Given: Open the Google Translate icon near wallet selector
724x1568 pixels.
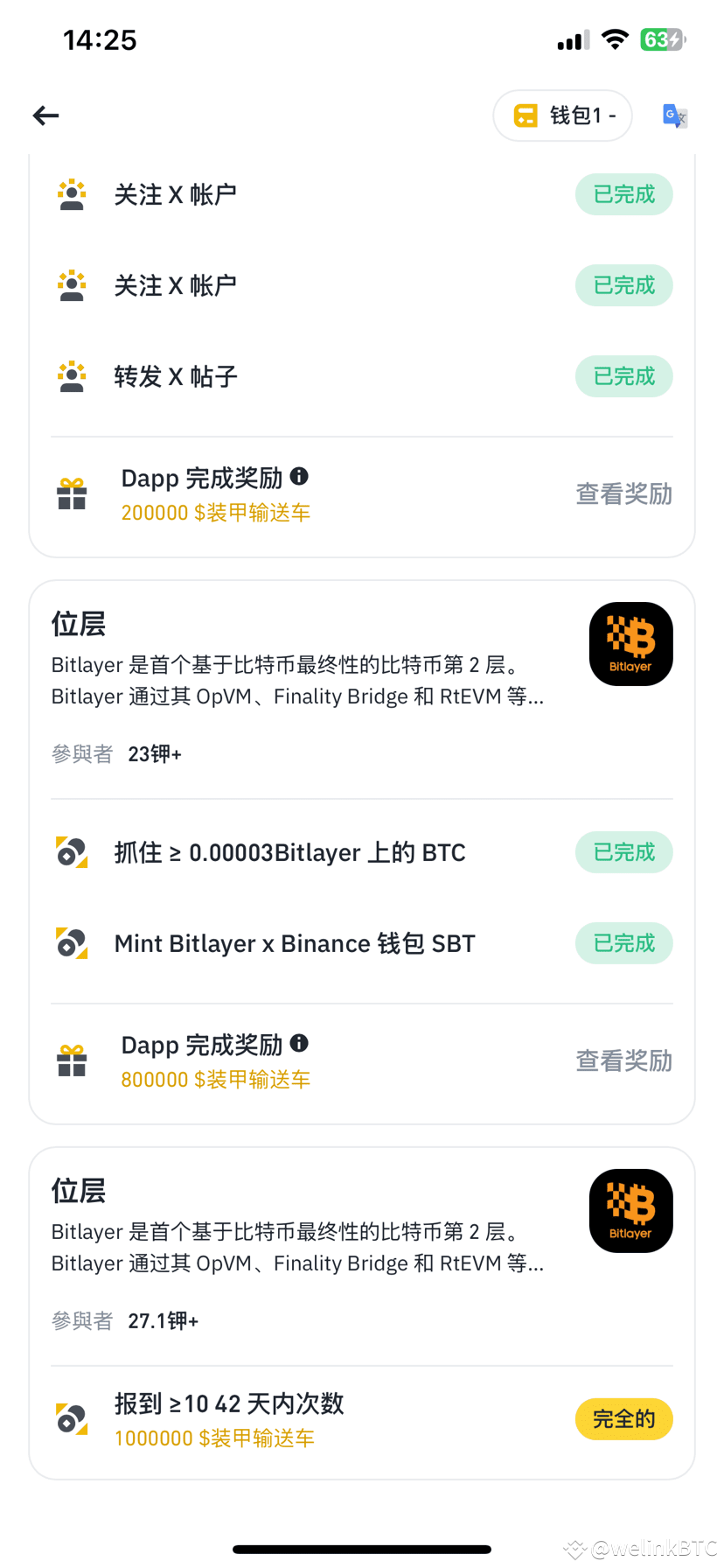Looking at the screenshot, I should click(673, 115).
